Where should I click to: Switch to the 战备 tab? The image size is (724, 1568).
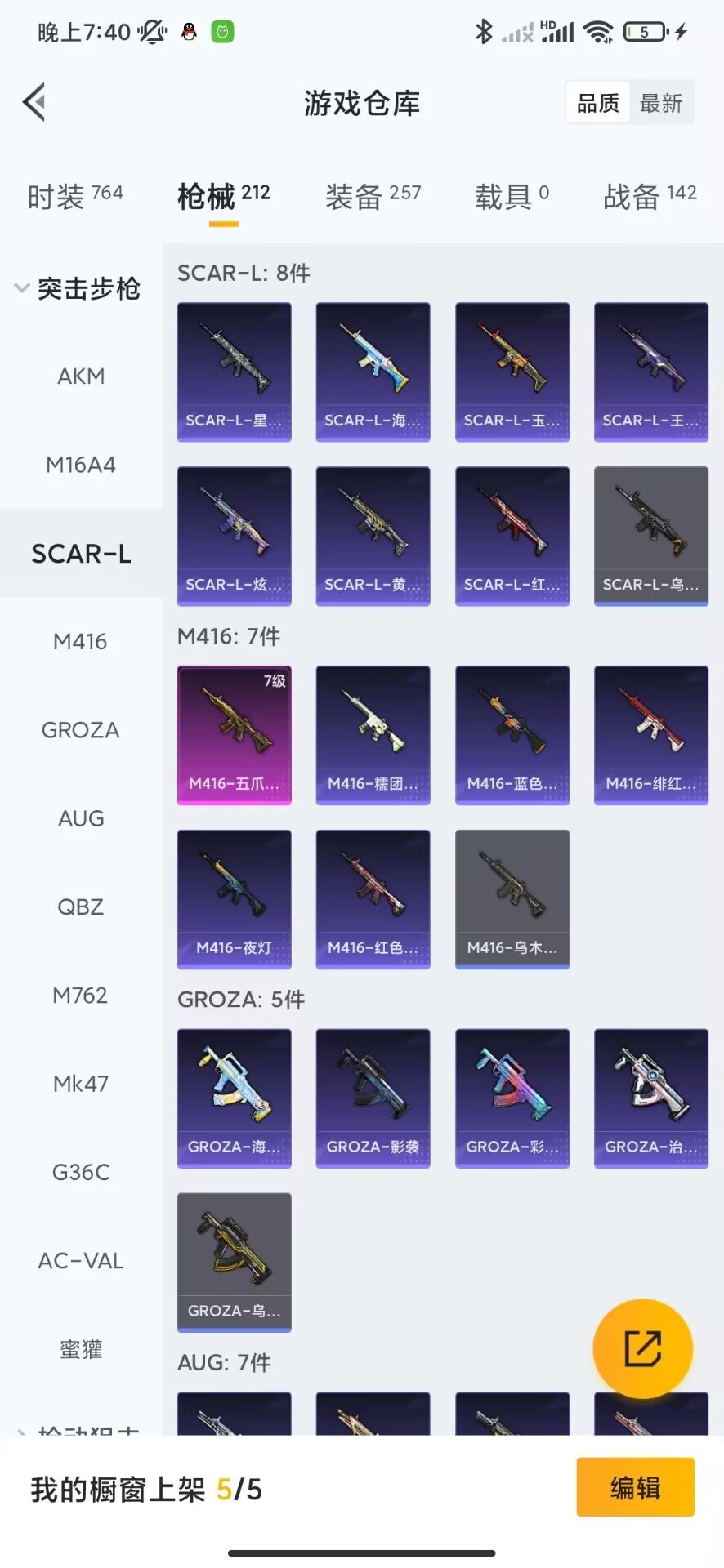click(650, 196)
